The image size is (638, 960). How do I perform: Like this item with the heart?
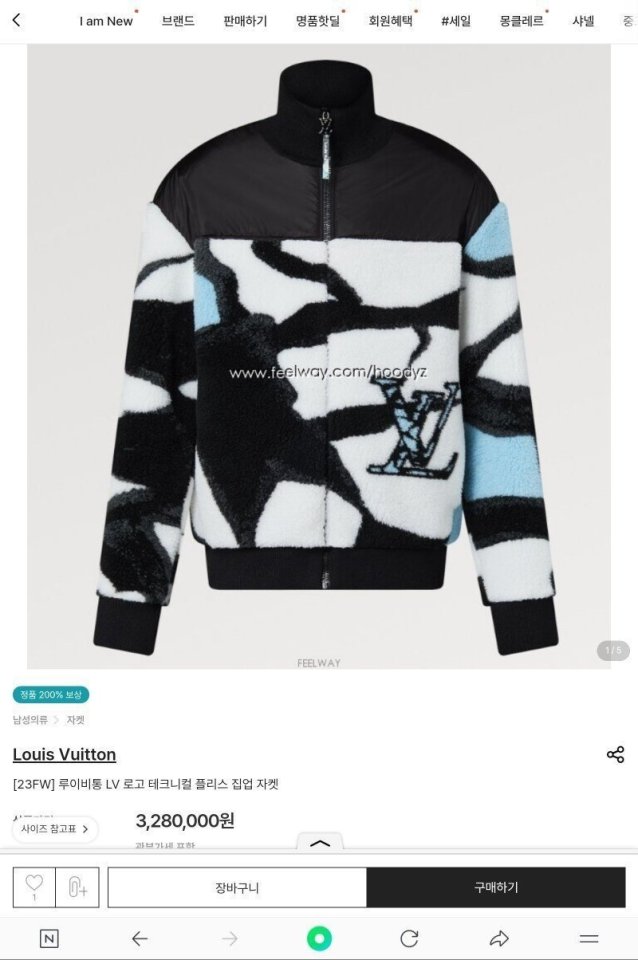click(34, 886)
